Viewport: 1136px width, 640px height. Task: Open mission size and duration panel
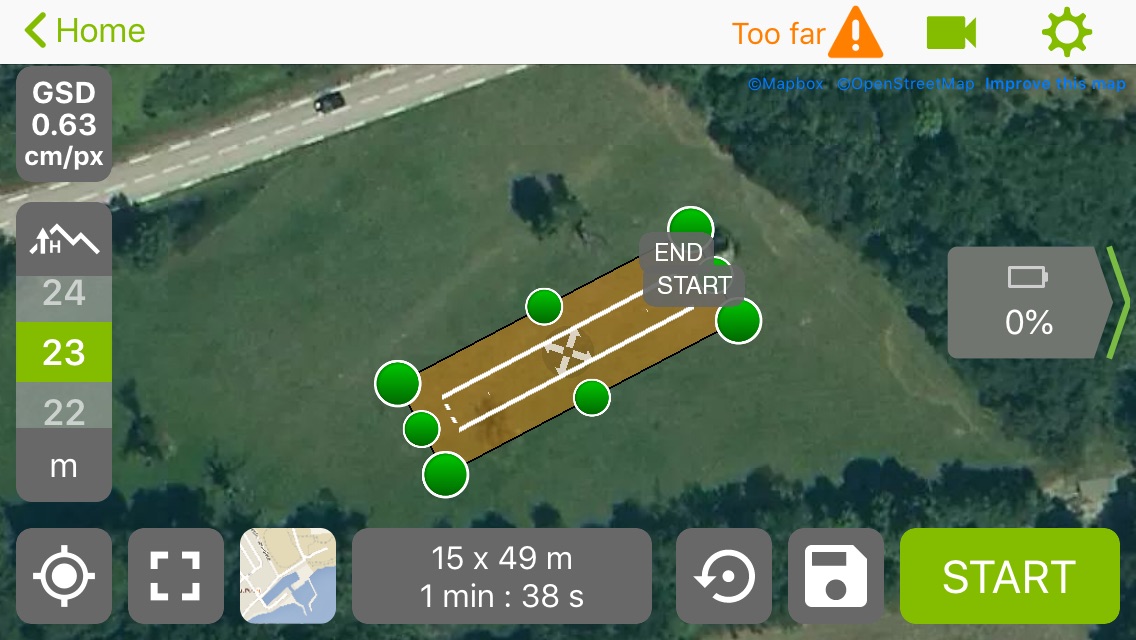pyautogui.click(x=502, y=576)
